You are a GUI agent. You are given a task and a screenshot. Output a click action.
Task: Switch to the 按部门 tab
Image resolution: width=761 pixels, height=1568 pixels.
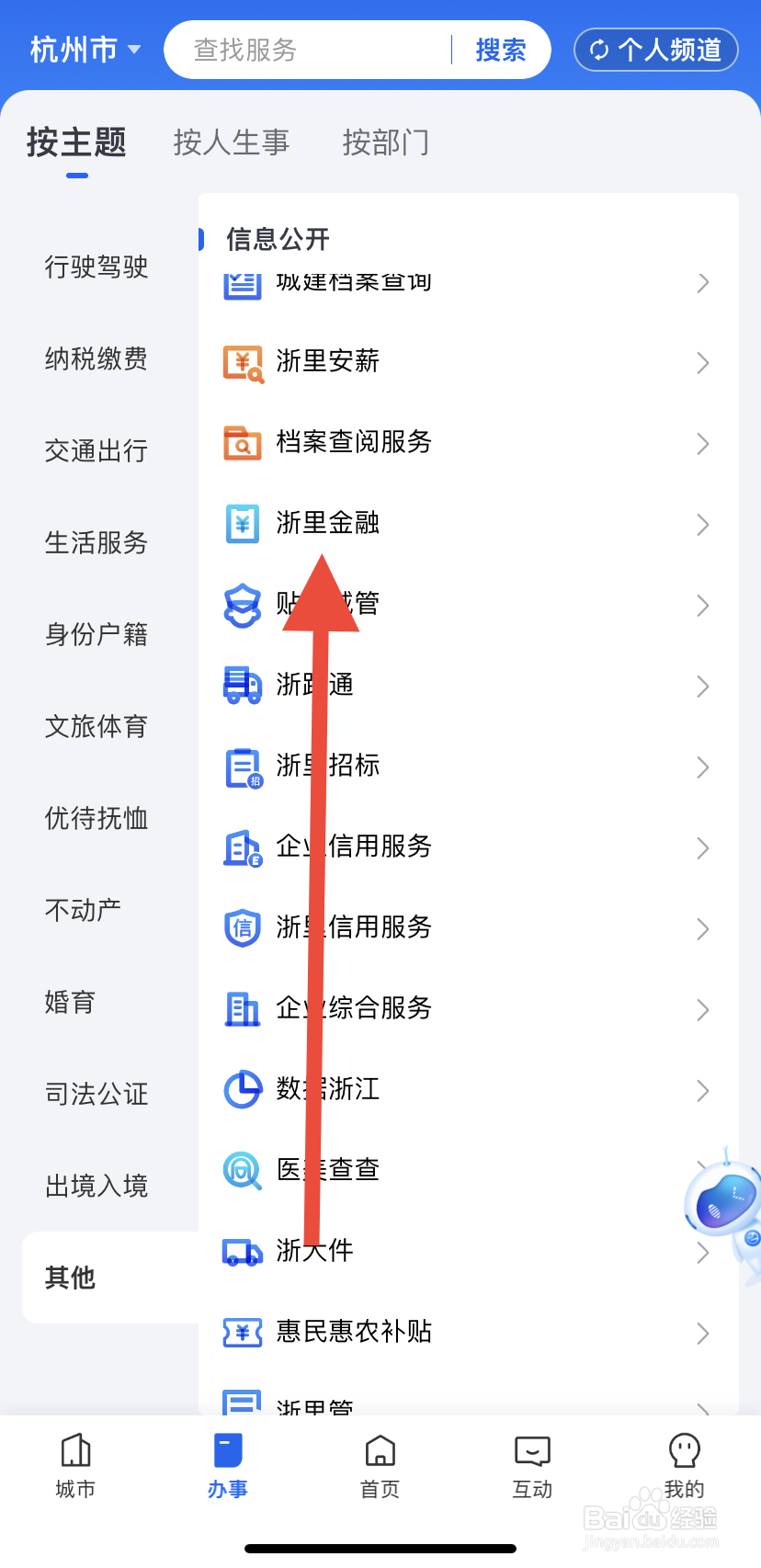(385, 142)
